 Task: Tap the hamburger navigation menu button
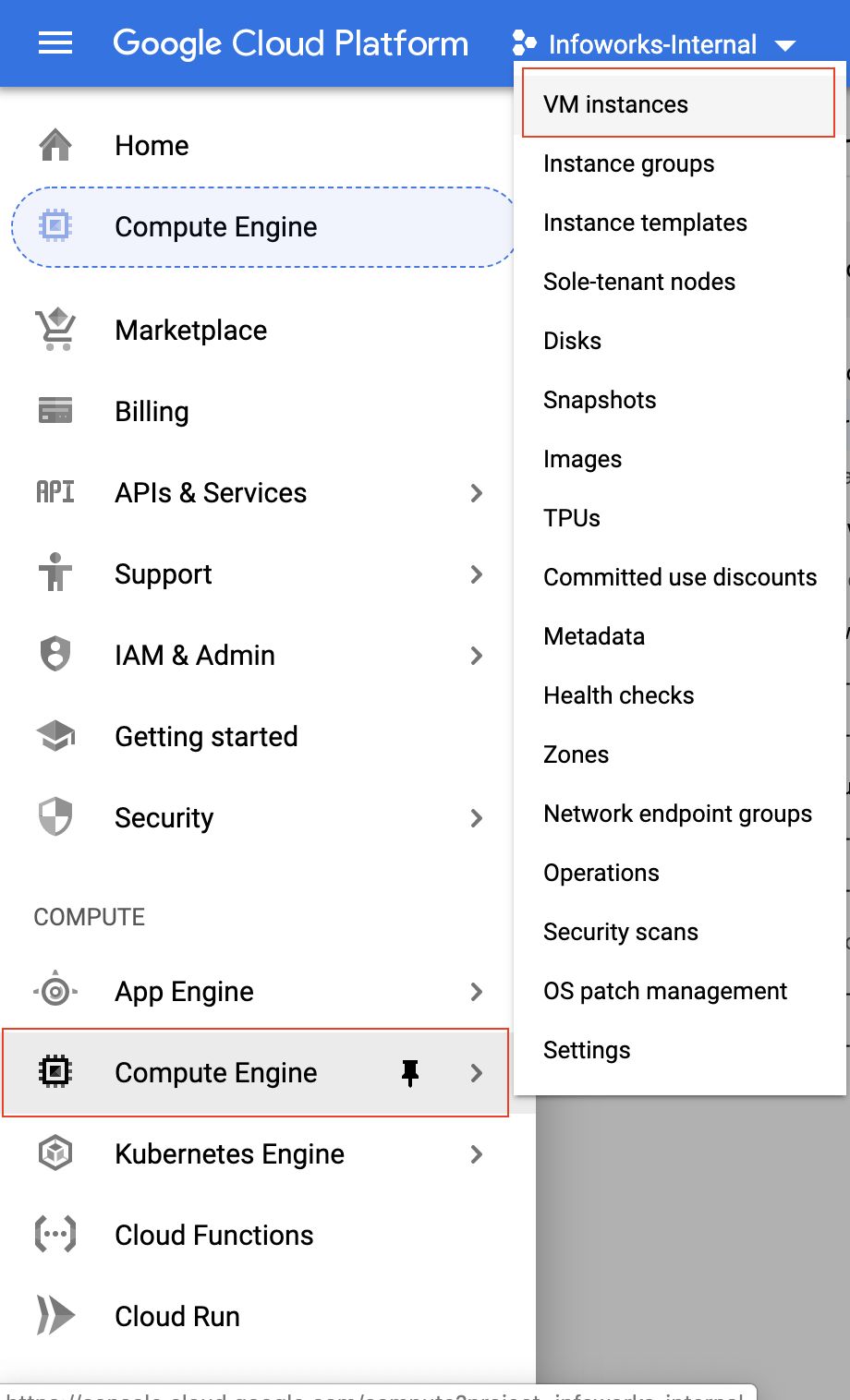(55, 43)
